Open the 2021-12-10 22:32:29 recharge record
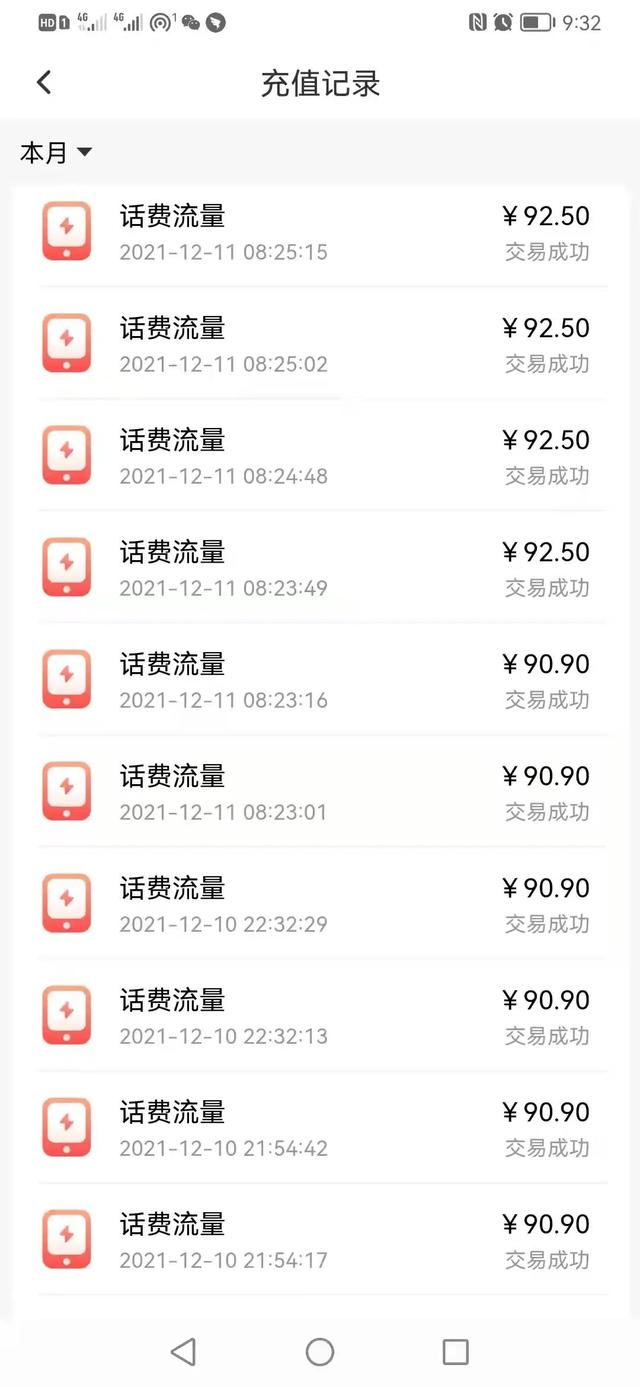This screenshot has width=640, height=1387. (320, 904)
